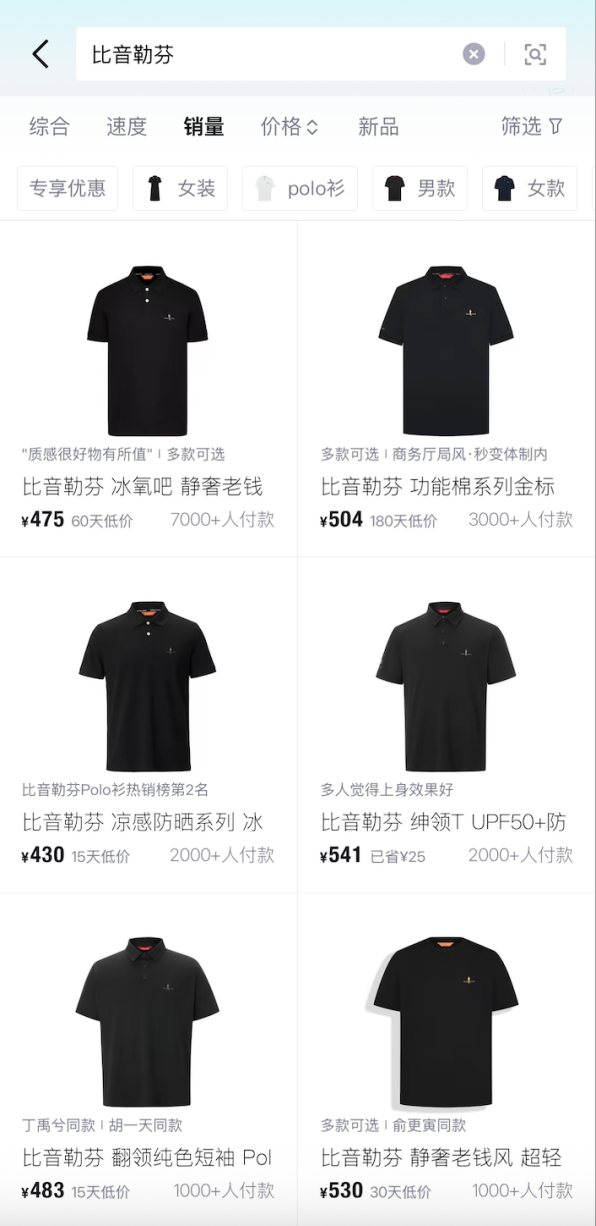Select the 销量 sort tab

204,127
